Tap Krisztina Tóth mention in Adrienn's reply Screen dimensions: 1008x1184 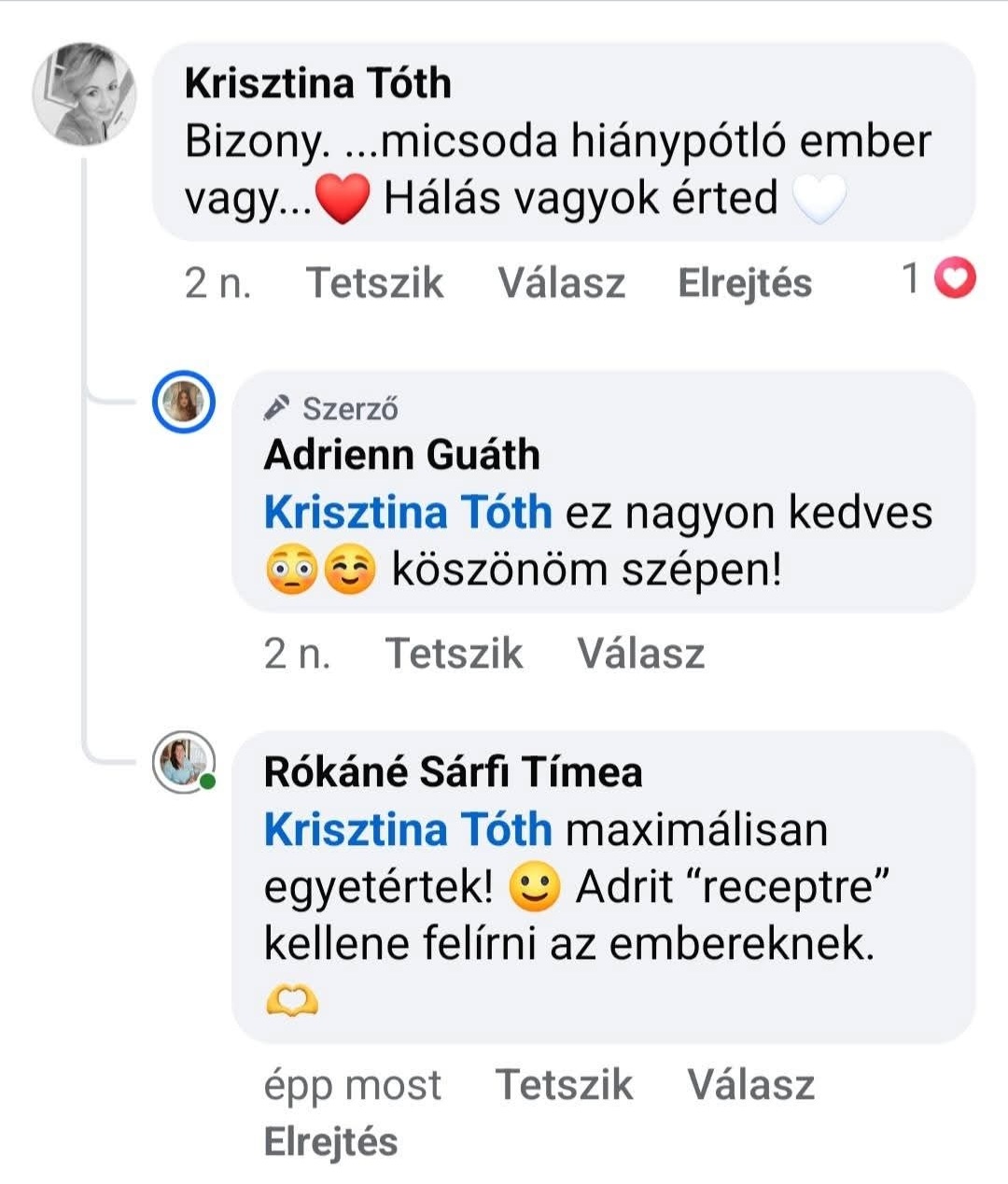(x=408, y=513)
